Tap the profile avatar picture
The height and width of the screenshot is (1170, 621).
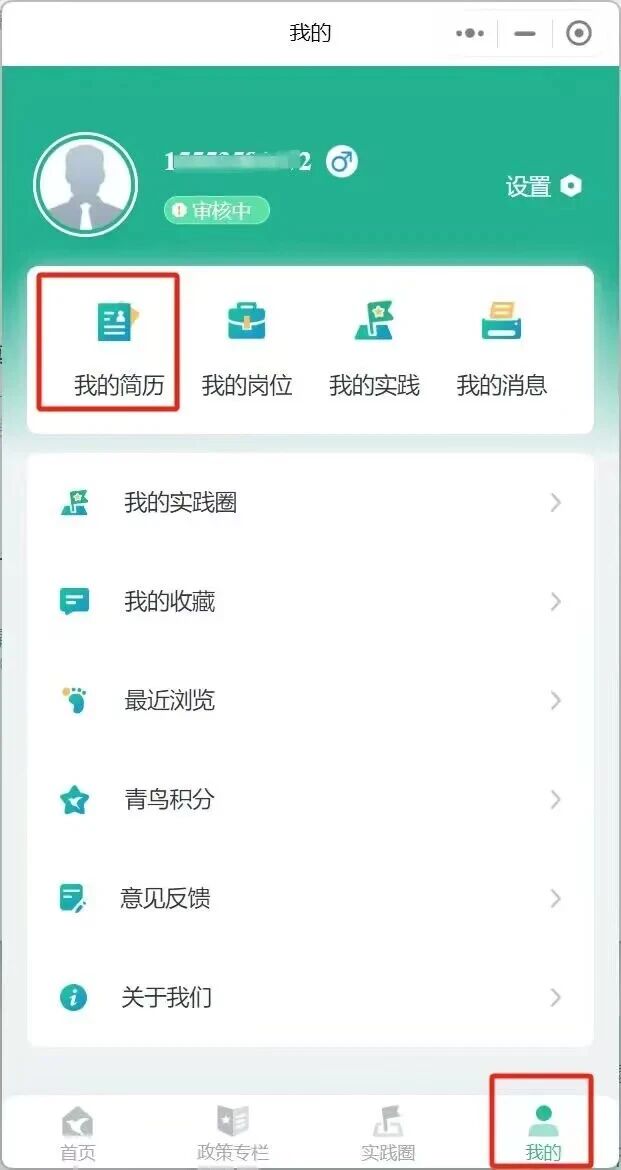(86, 185)
